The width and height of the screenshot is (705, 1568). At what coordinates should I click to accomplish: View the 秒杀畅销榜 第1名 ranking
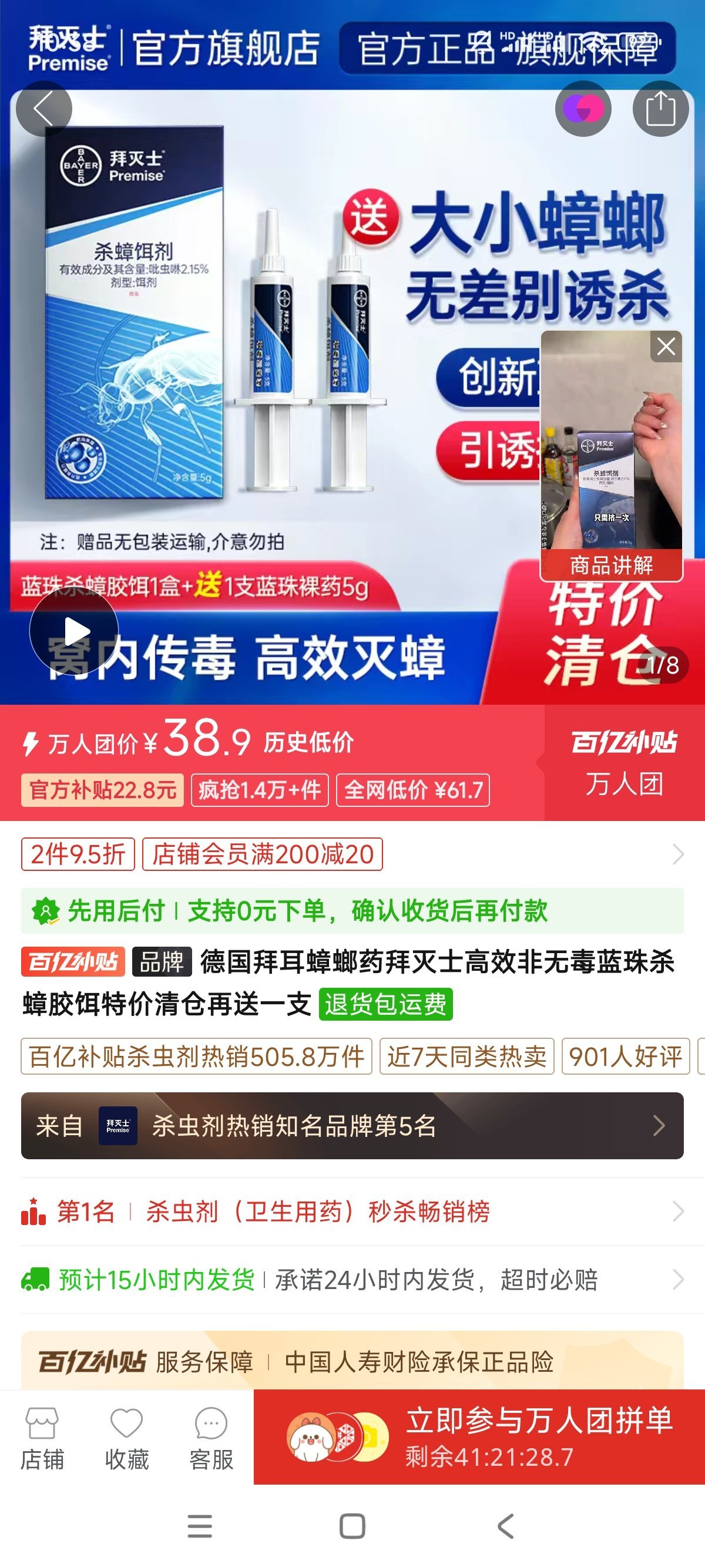352,1212
